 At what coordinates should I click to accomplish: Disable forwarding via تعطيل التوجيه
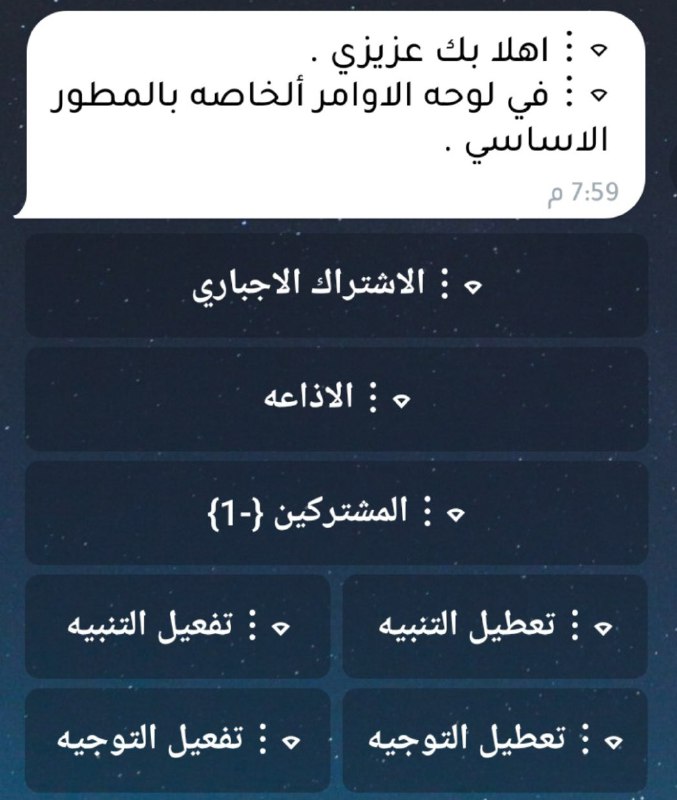point(495,740)
